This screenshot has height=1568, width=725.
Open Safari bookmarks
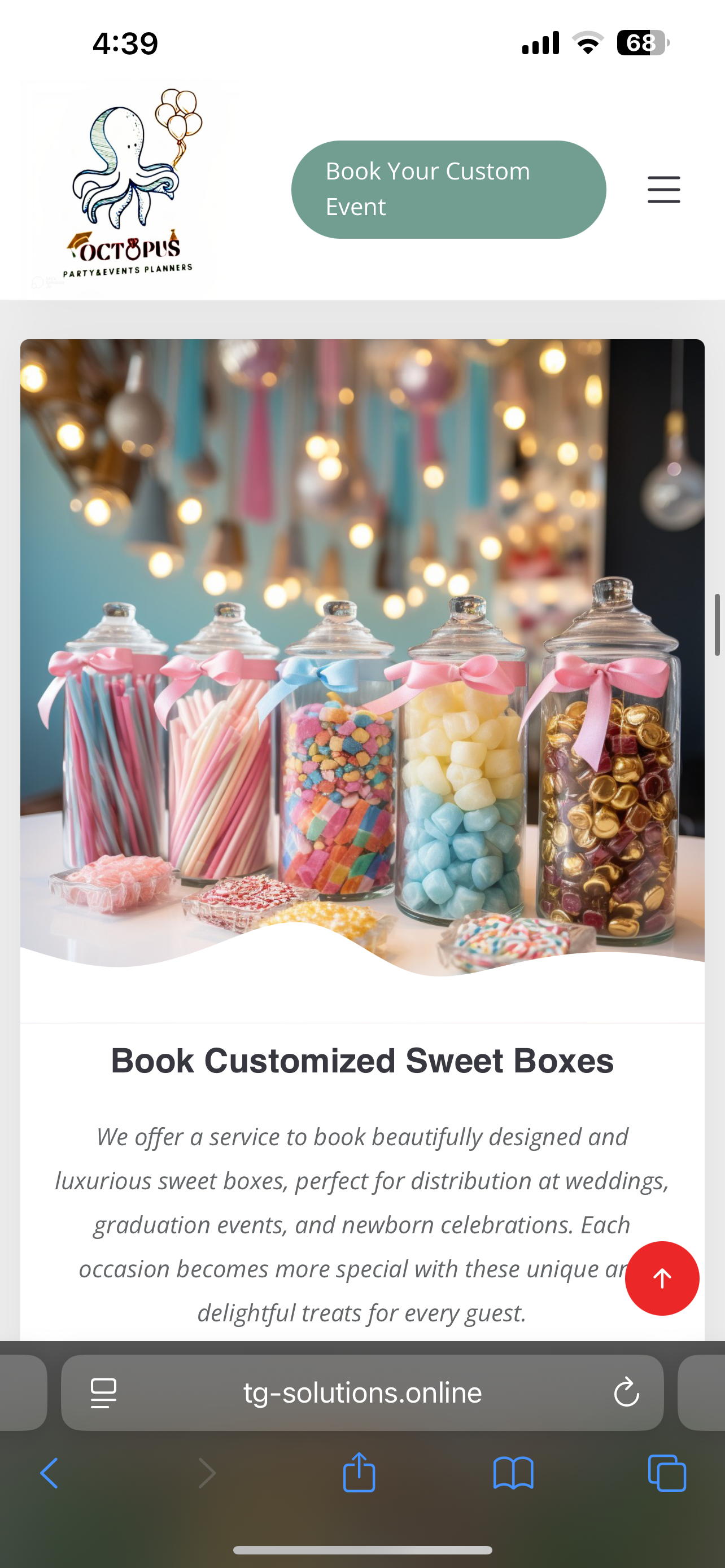point(513,1473)
